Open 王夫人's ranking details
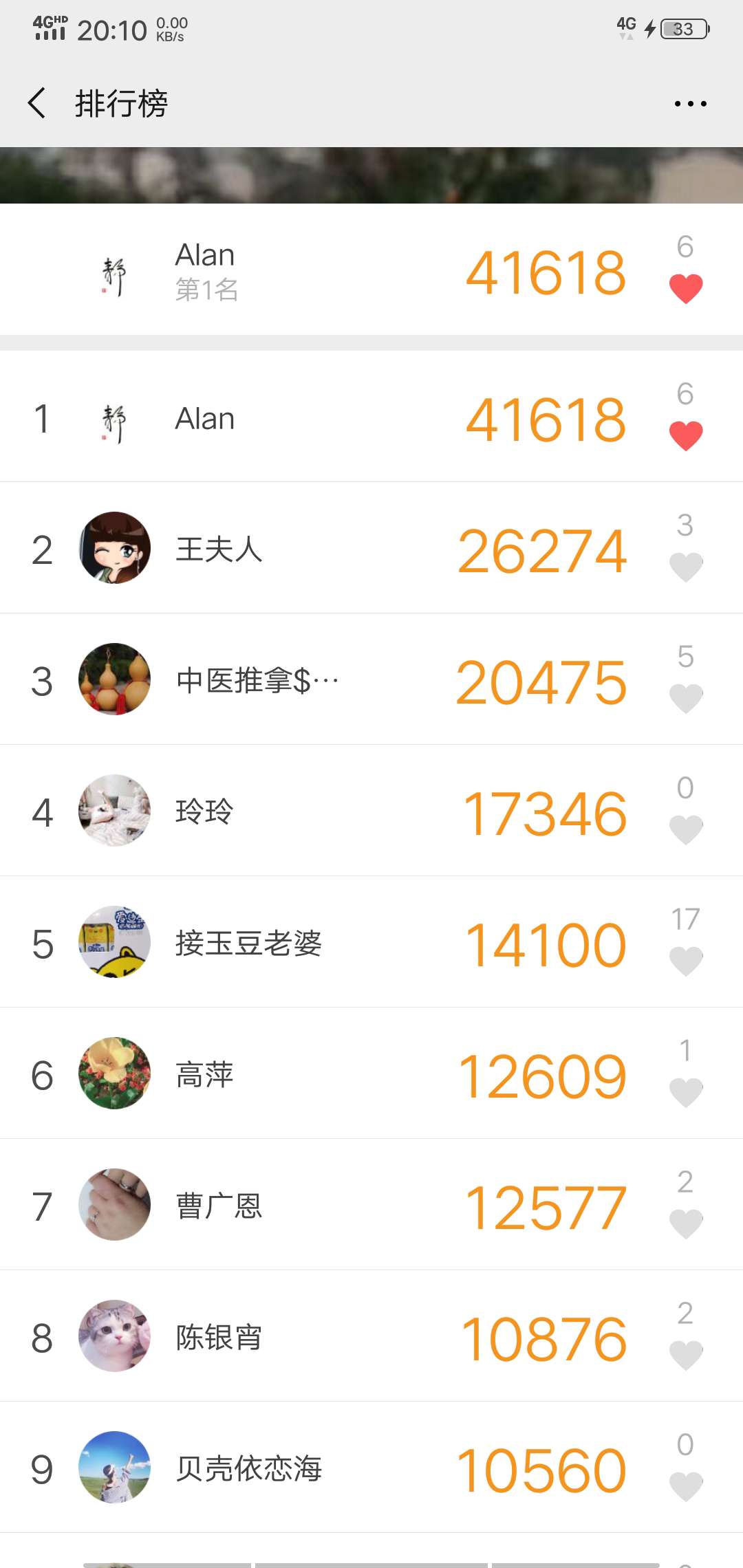The width and height of the screenshot is (743, 1568). (x=371, y=548)
